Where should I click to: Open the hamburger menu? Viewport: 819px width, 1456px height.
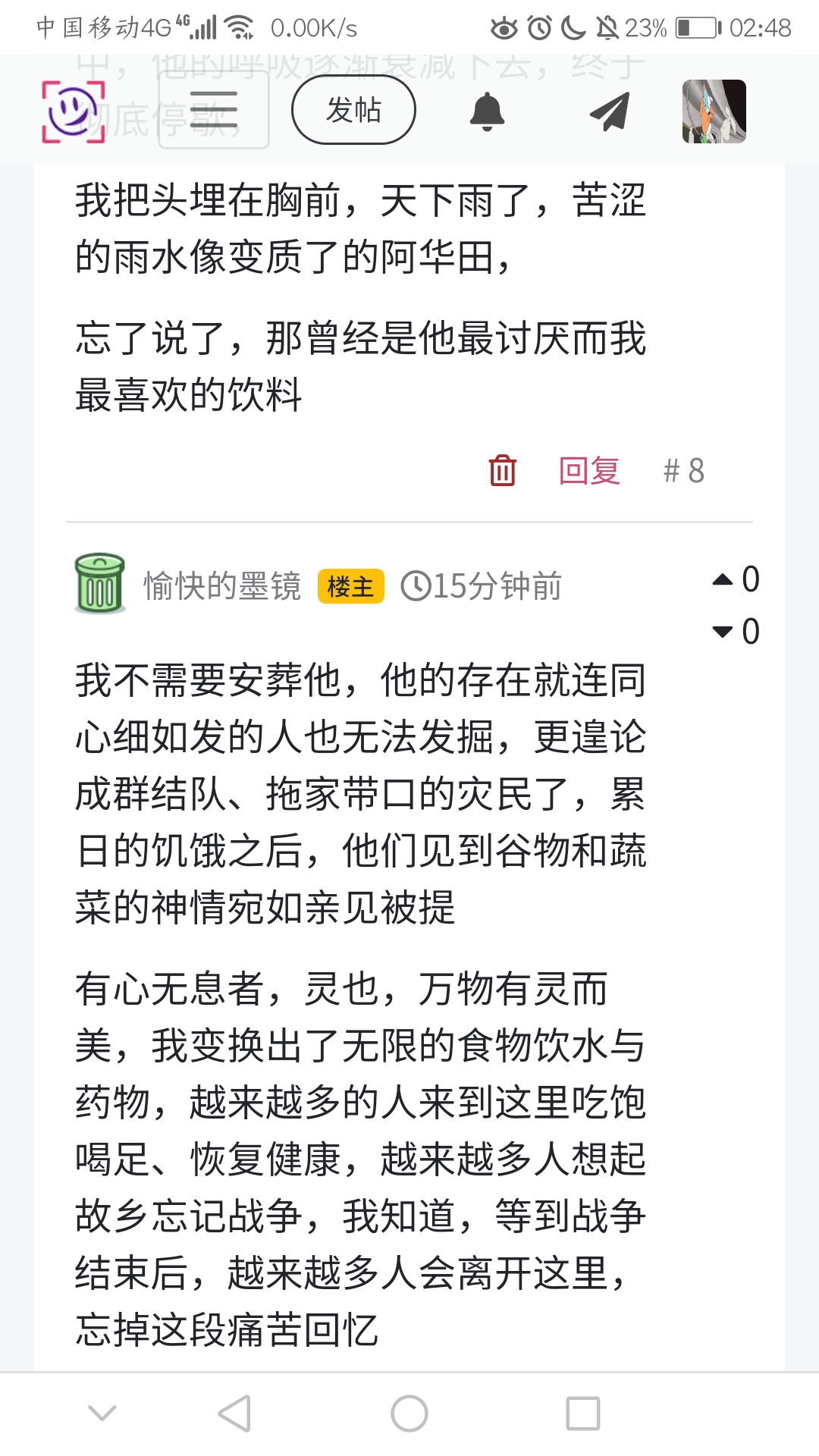(x=213, y=110)
